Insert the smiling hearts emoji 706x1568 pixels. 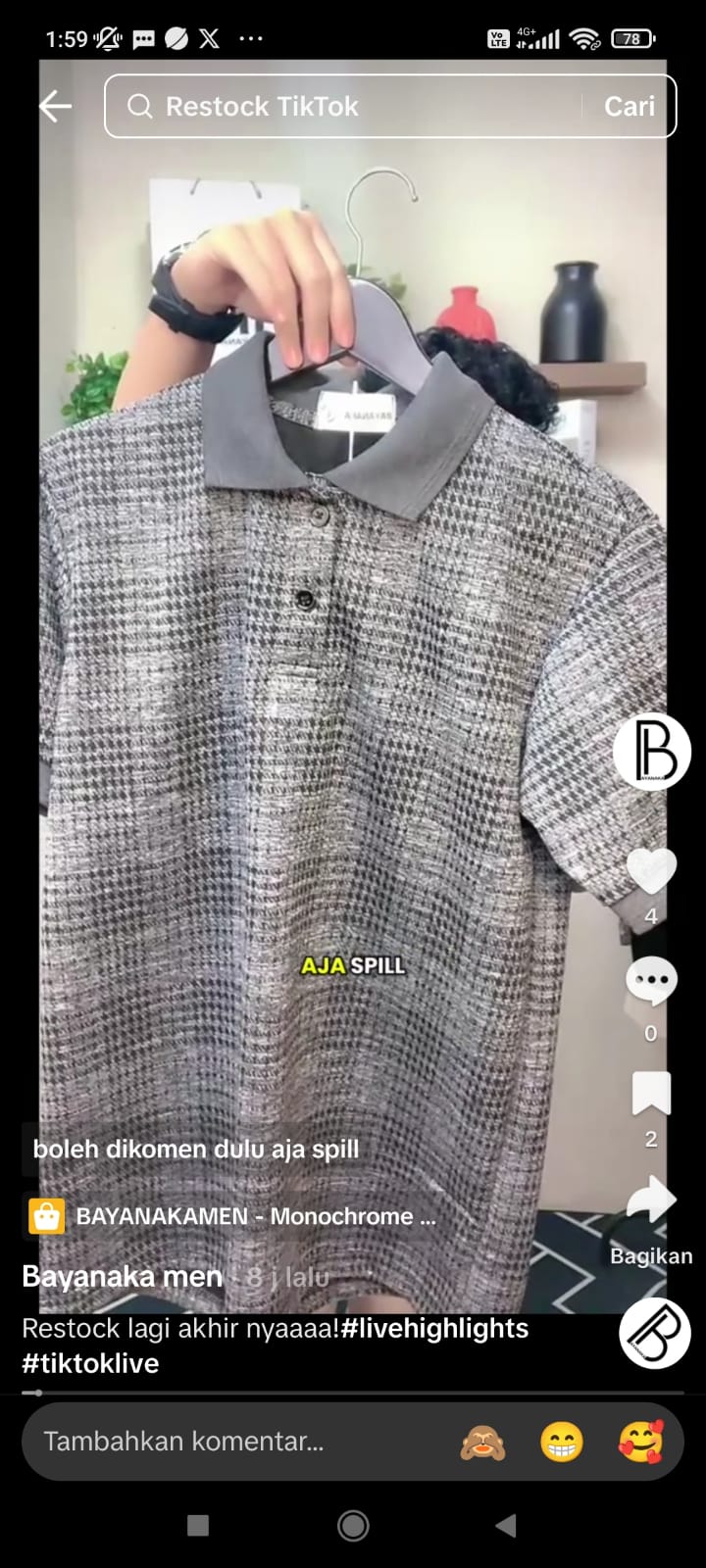tap(640, 1442)
